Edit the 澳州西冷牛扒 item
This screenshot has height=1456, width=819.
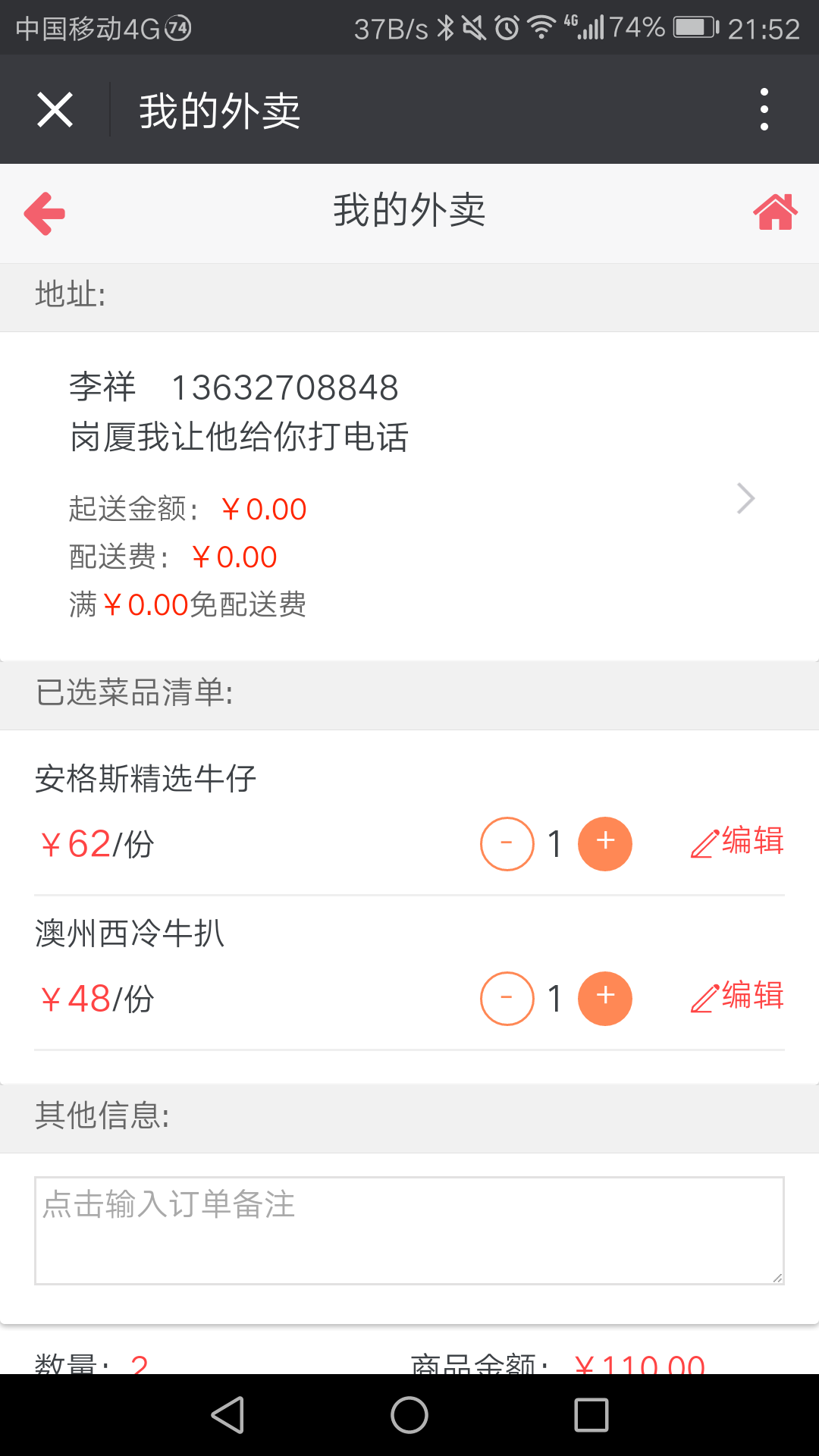737,996
